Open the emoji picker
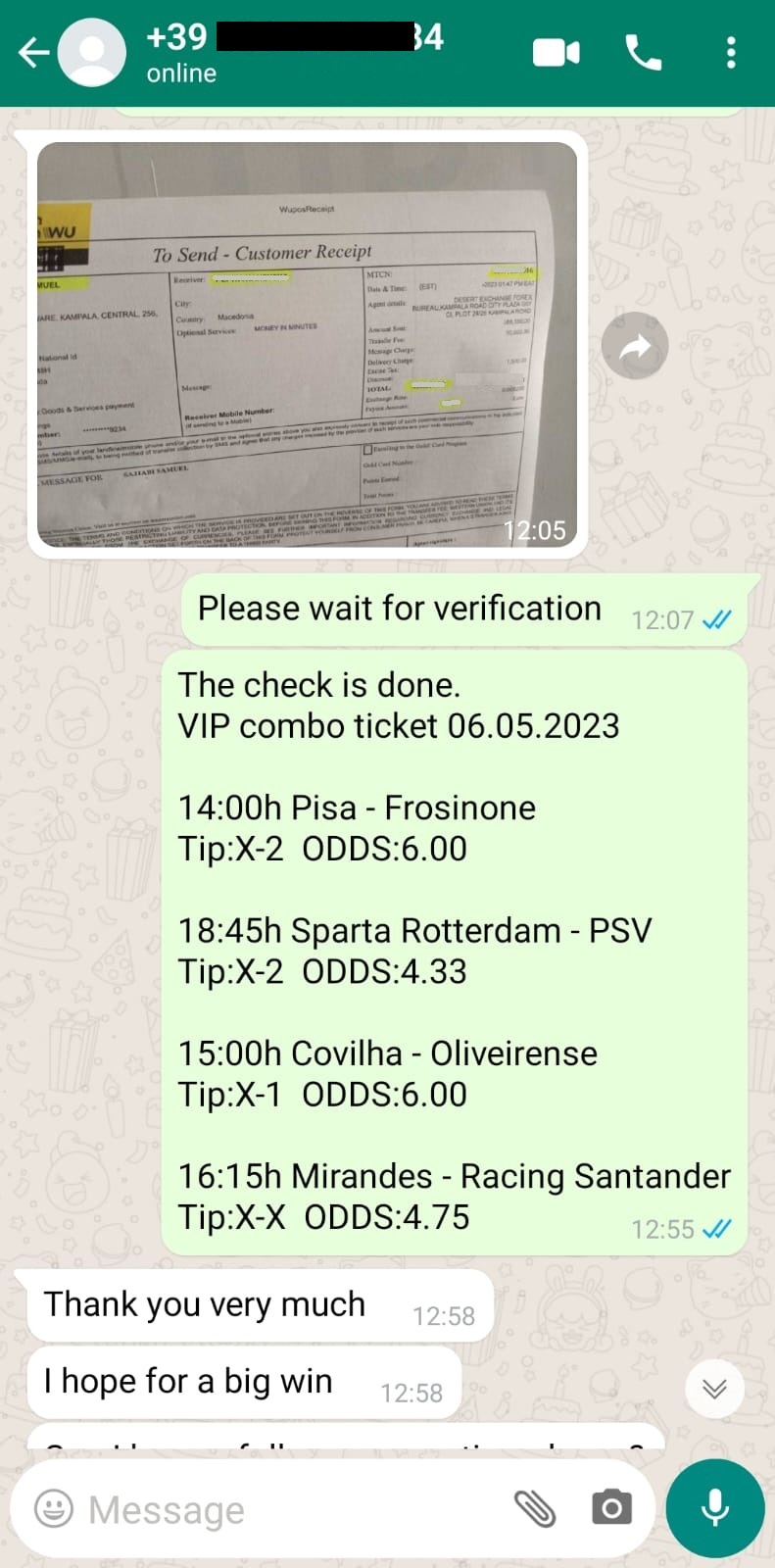This screenshot has width=775, height=1568. click(x=54, y=1508)
